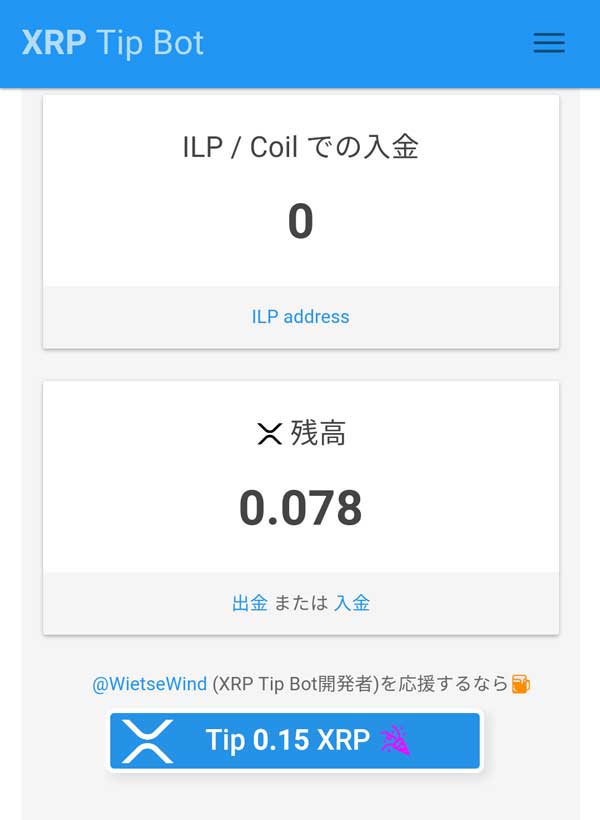Go to XRP Tip Bot home title

click(x=113, y=43)
